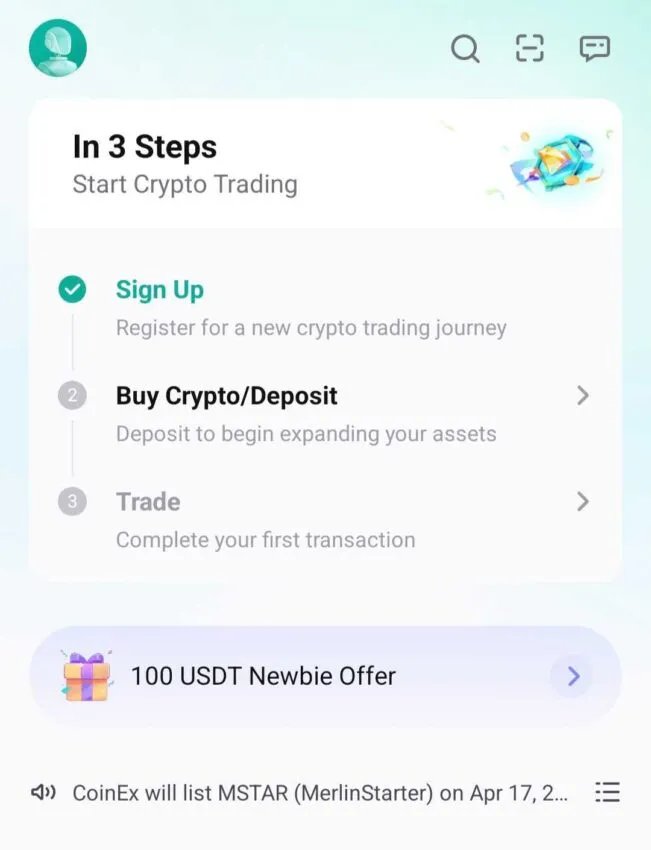Read the MSTAR listing announcement

pyautogui.click(x=320, y=793)
